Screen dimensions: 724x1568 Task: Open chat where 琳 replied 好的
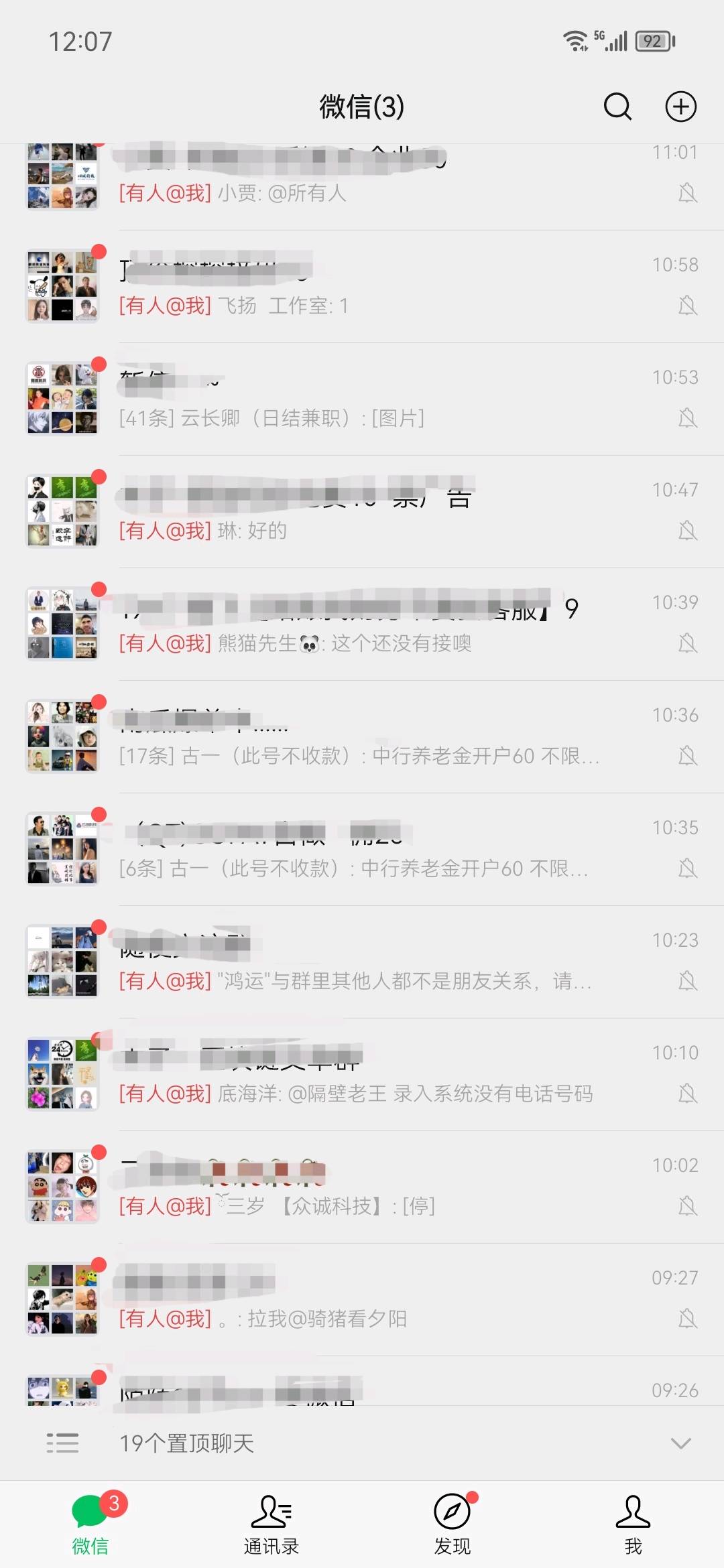(x=362, y=512)
